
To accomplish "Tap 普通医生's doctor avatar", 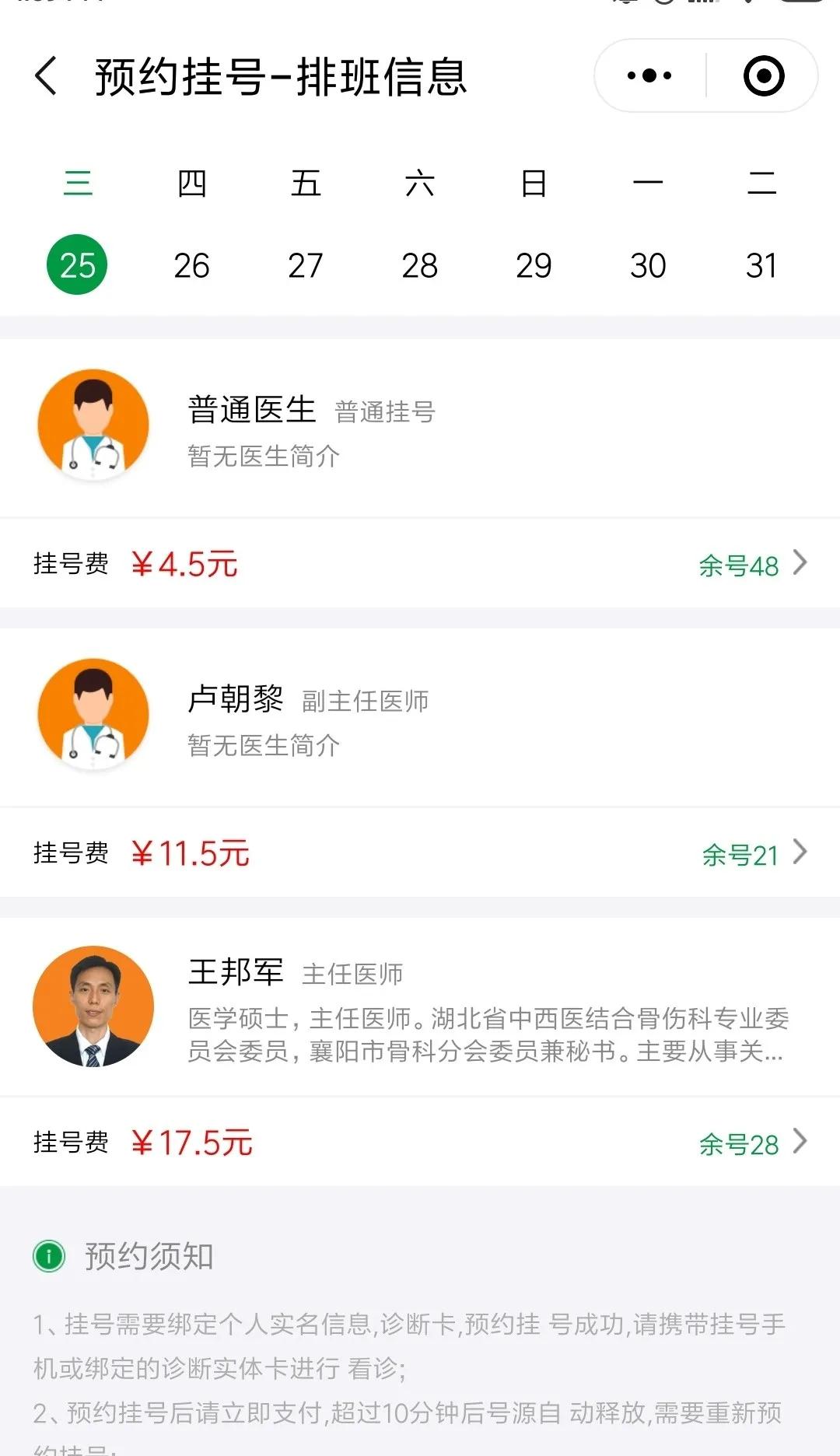I will tap(93, 423).
